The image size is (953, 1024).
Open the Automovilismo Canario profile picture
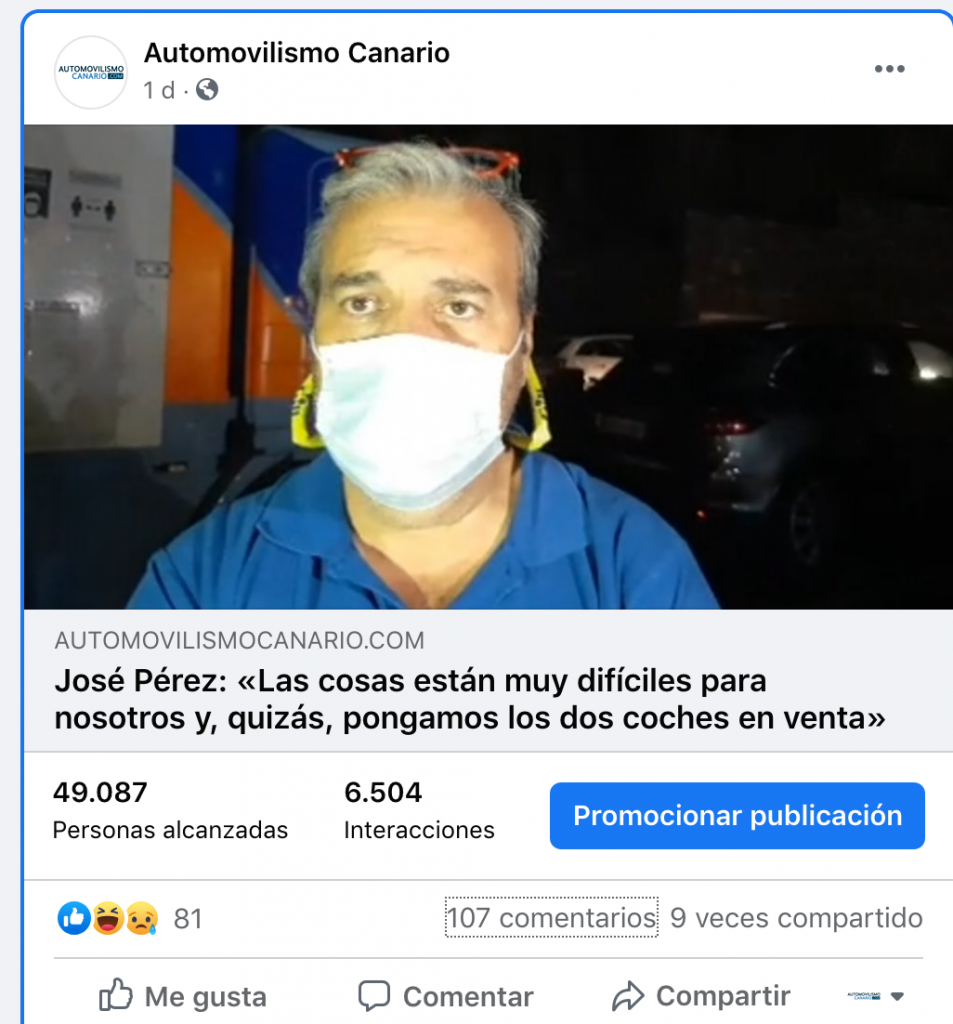click(91, 72)
